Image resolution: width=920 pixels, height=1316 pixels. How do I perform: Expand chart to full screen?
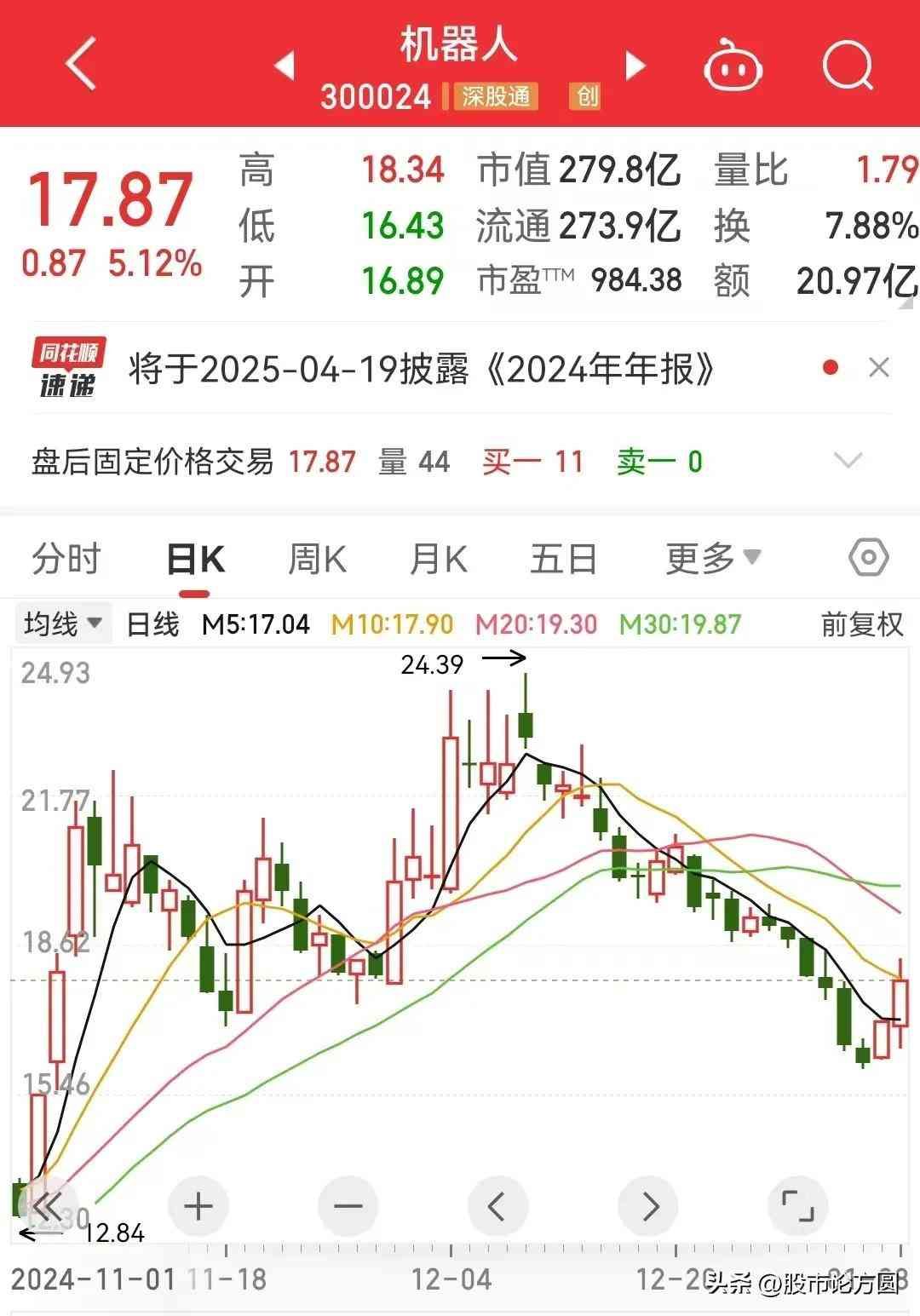[x=797, y=1206]
